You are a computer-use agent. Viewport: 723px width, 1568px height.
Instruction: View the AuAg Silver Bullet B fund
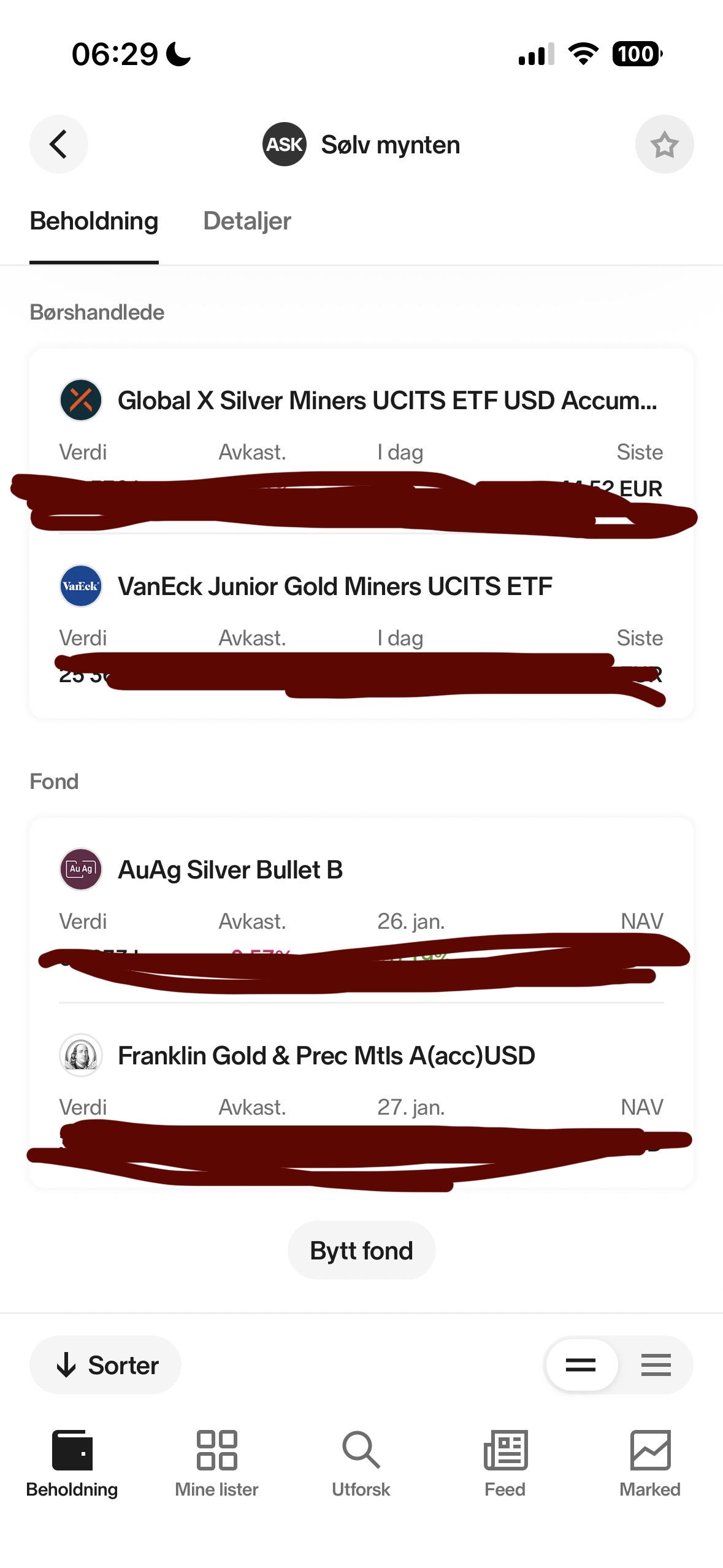tap(230, 870)
